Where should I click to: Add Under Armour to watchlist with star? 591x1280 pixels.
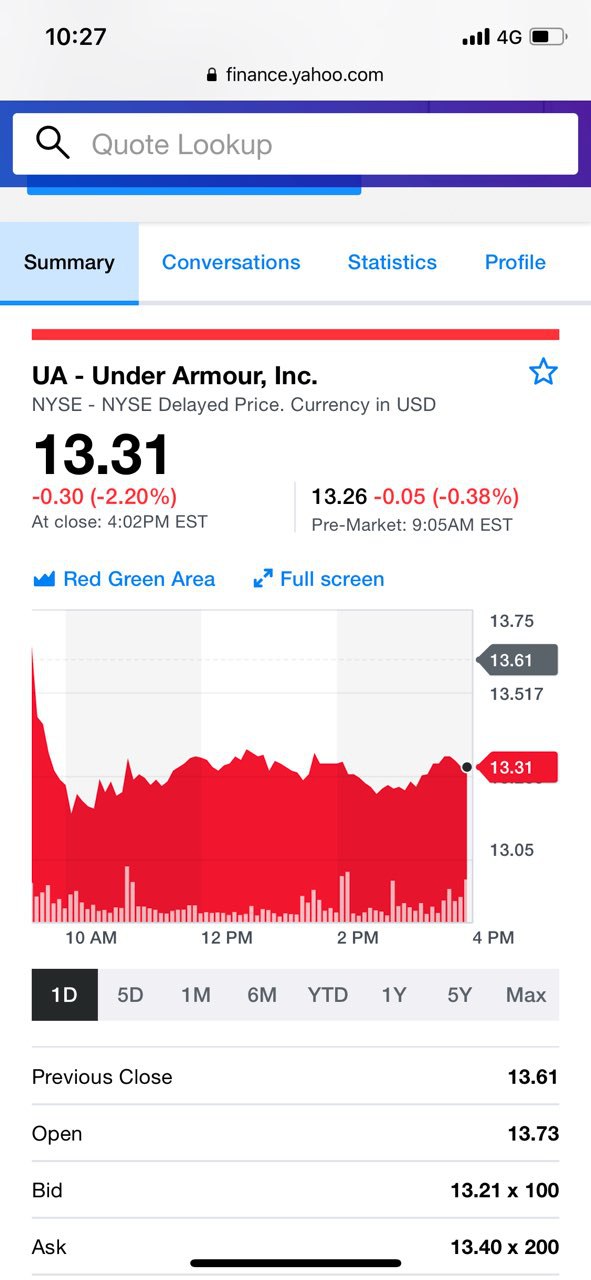point(543,372)
